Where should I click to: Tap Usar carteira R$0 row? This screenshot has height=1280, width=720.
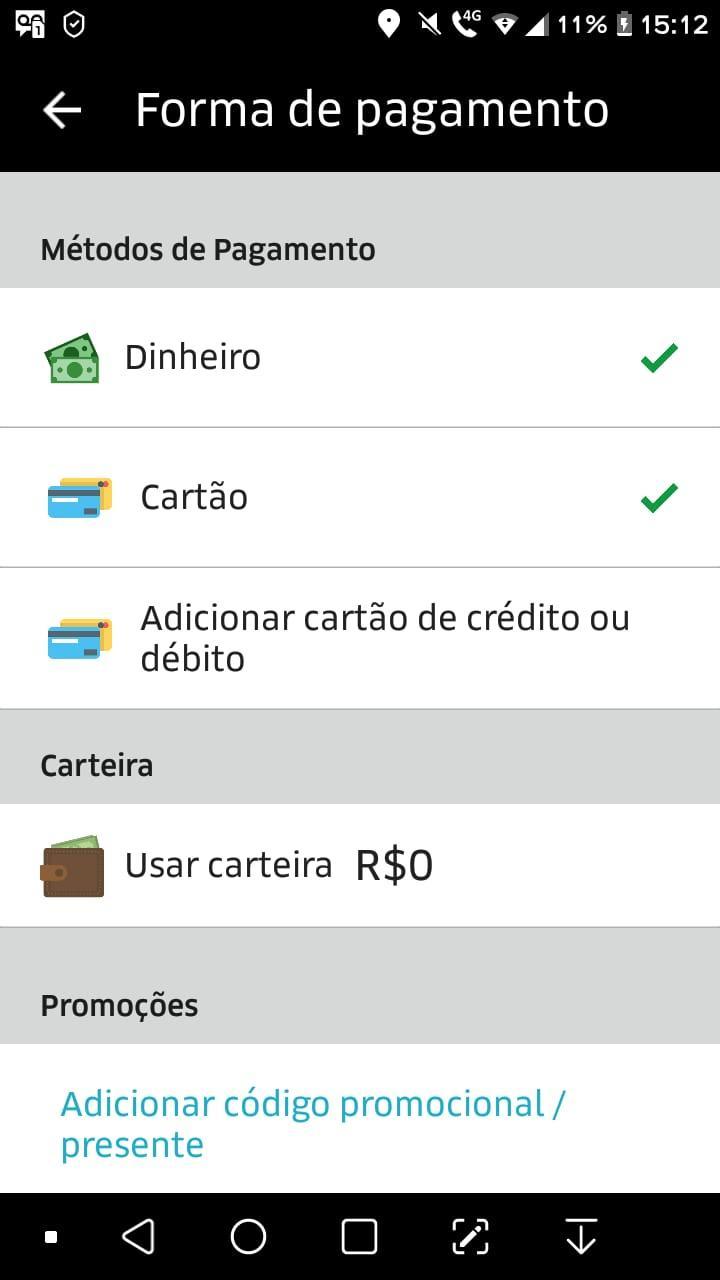[x=360, y=865]
